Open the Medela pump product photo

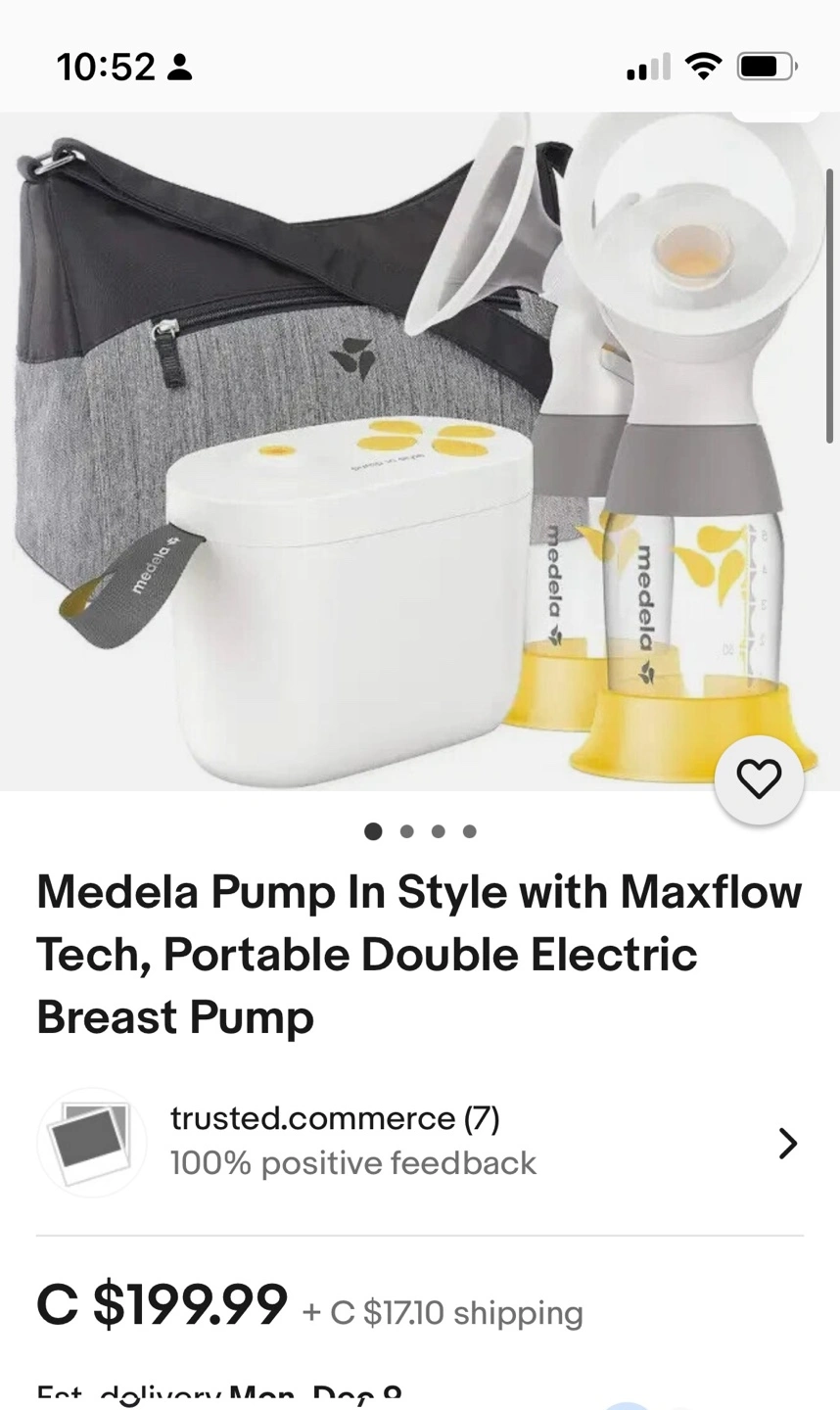(x=420, y=450)
